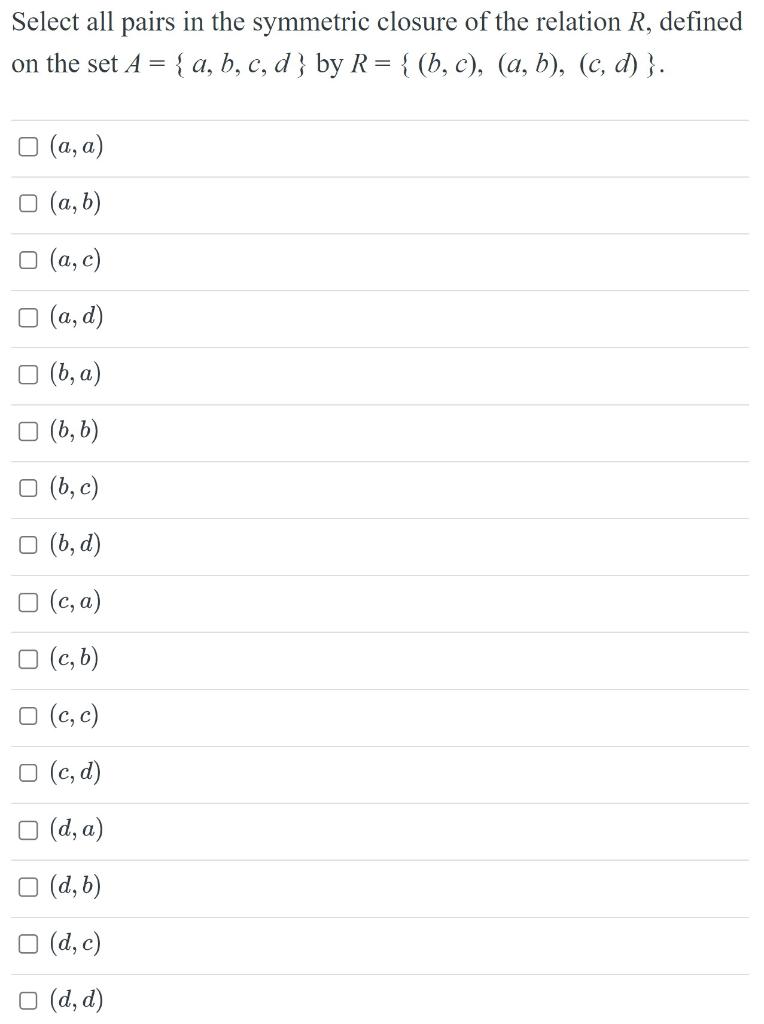The height and width of the screenshot is (1024, 764).
Task: Select the (d, d) checkbox
Action: 27,1000
